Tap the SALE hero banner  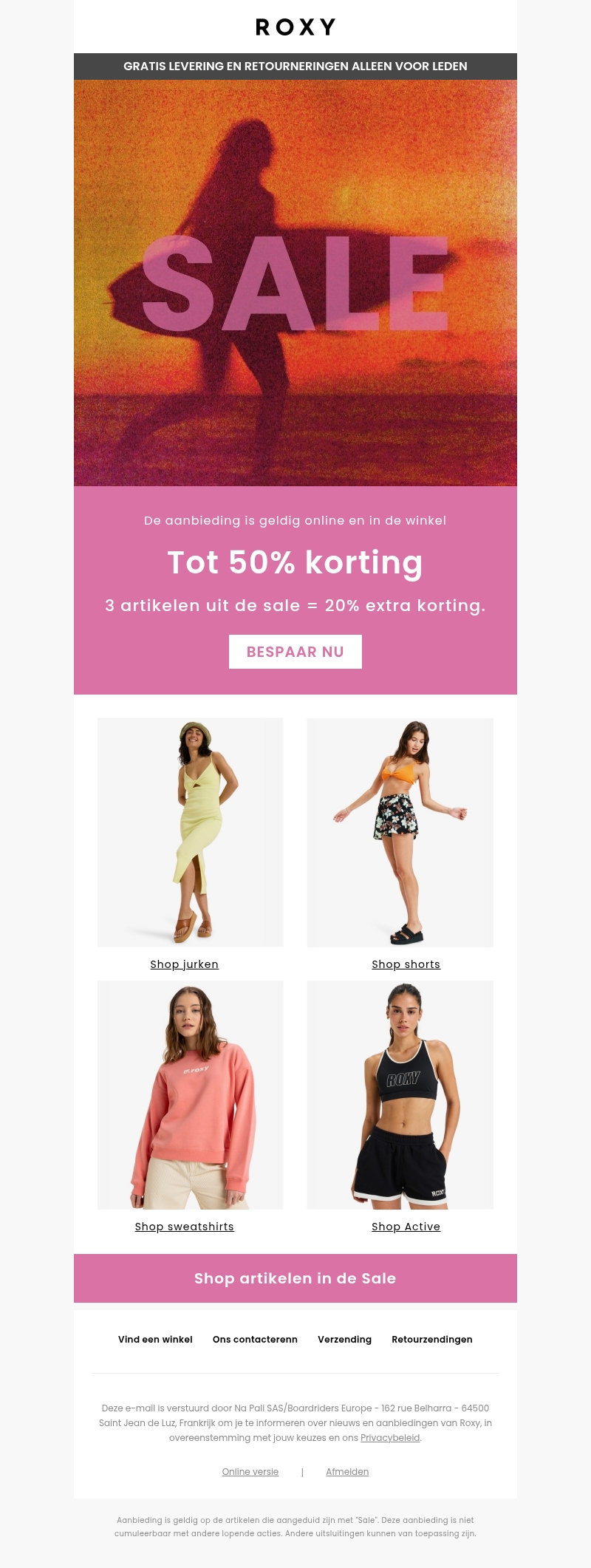tap(295, 283)
